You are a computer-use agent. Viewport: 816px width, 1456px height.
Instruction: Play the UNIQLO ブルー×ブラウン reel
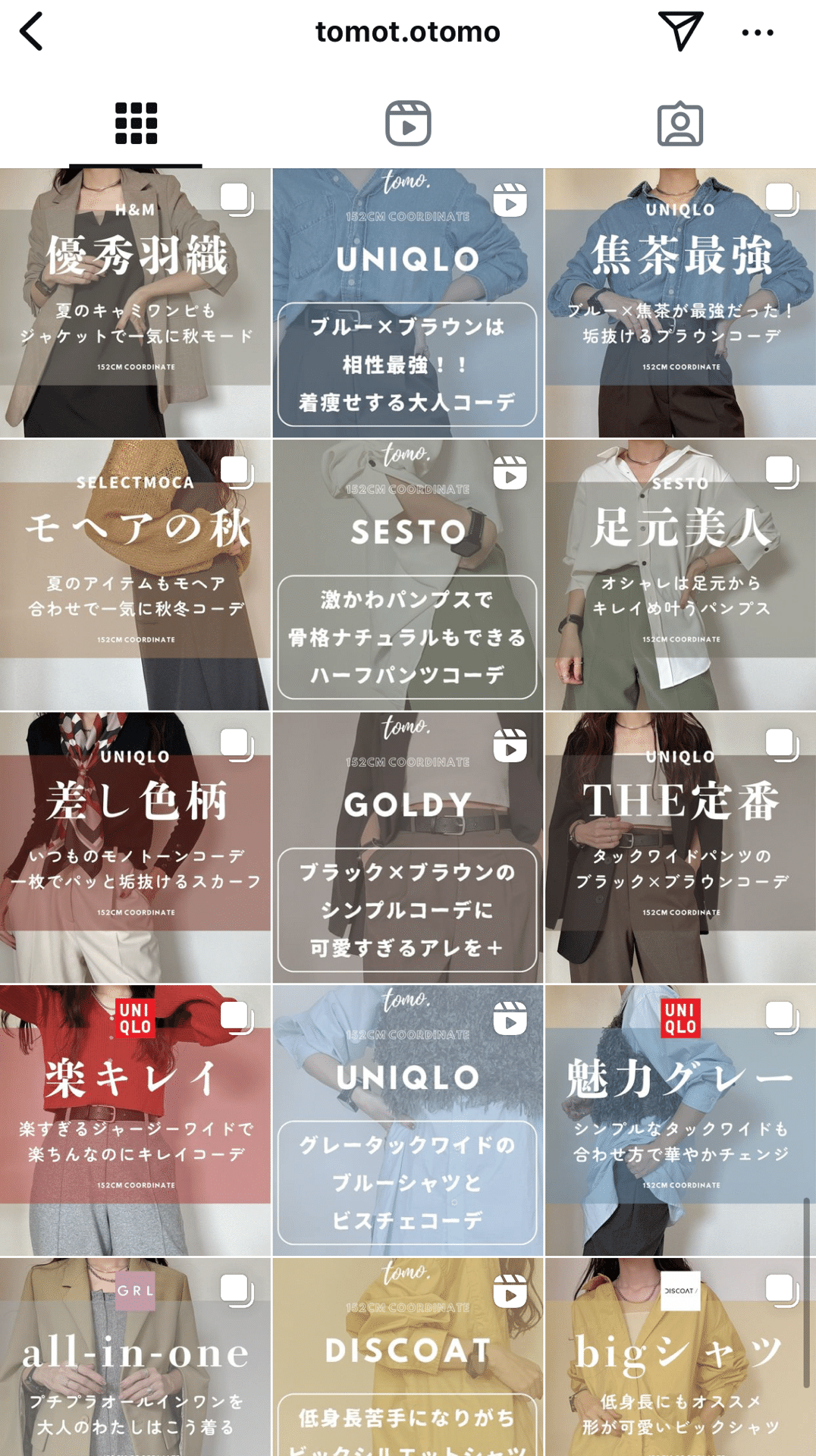tap(408, 303)
